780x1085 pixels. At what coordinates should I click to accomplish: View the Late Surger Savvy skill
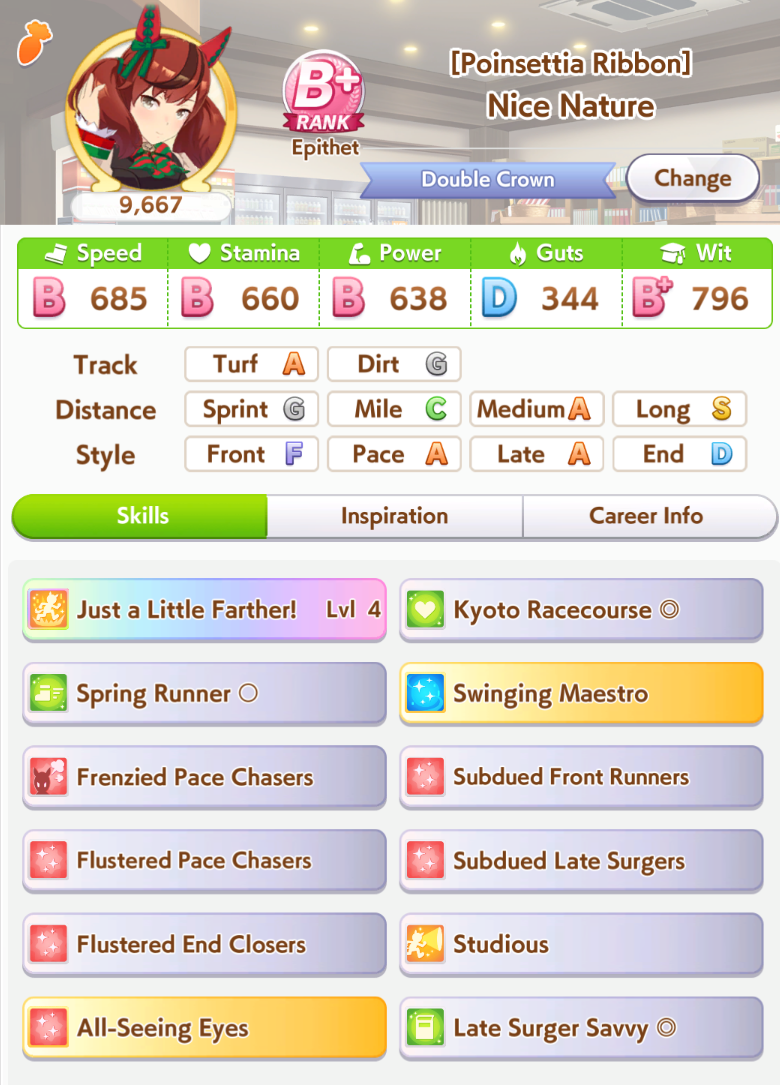[581, 1028]
